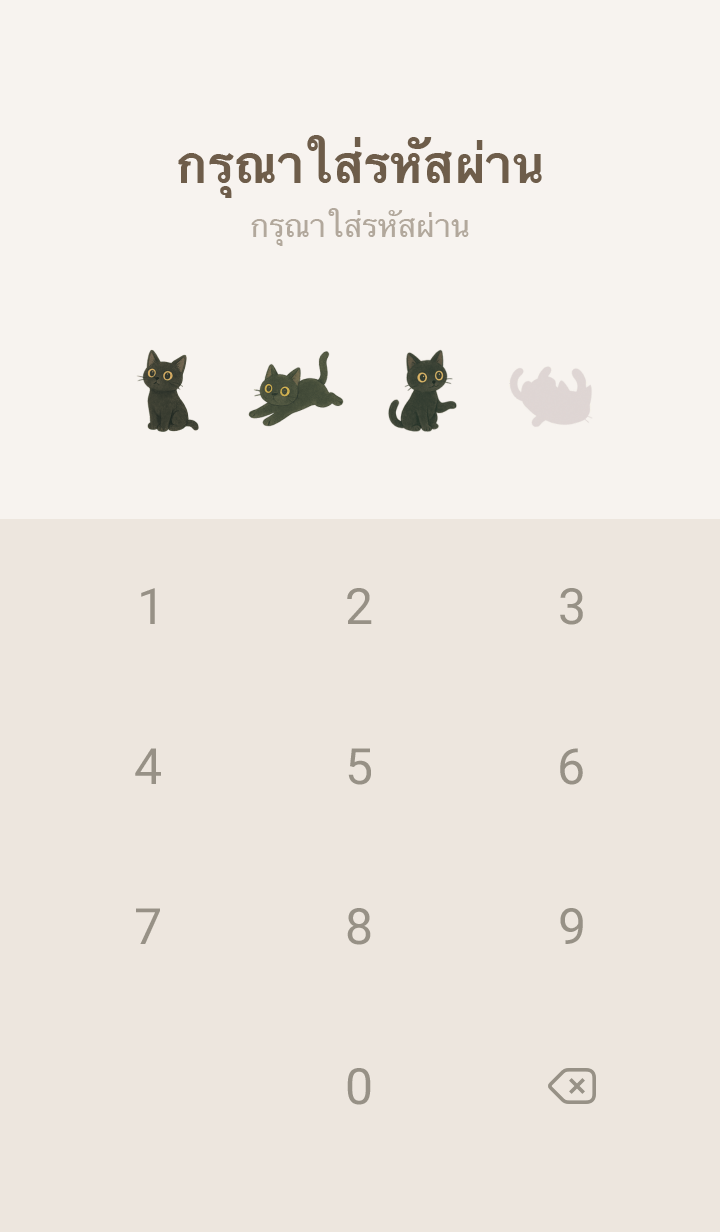Enter digit 7 on the keypad
Viewport: 720px width, 1232px height.
pos(148,927)
